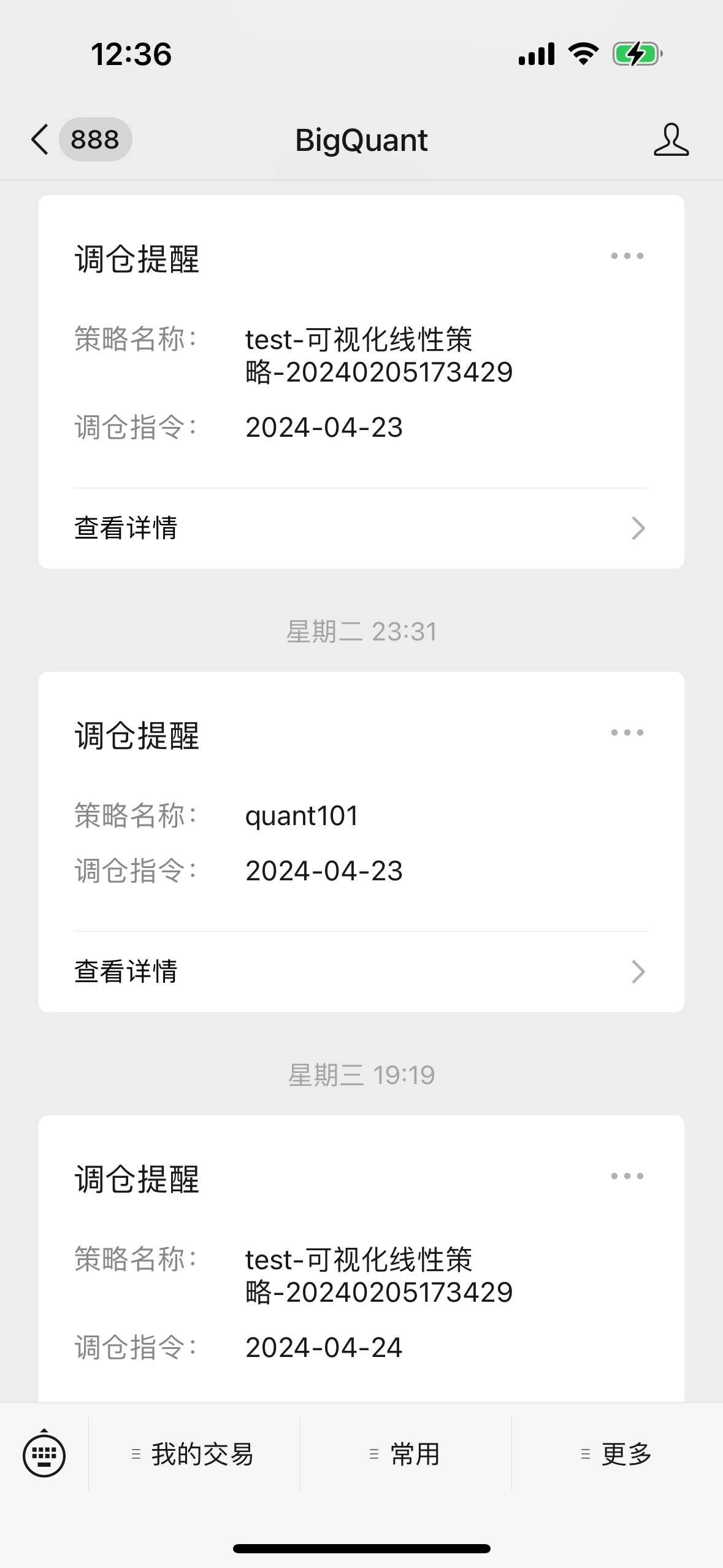Go back to the chat list
The width and height of the screenshot is (723, 1568).
pyautogui.click(x=40, y=140)
